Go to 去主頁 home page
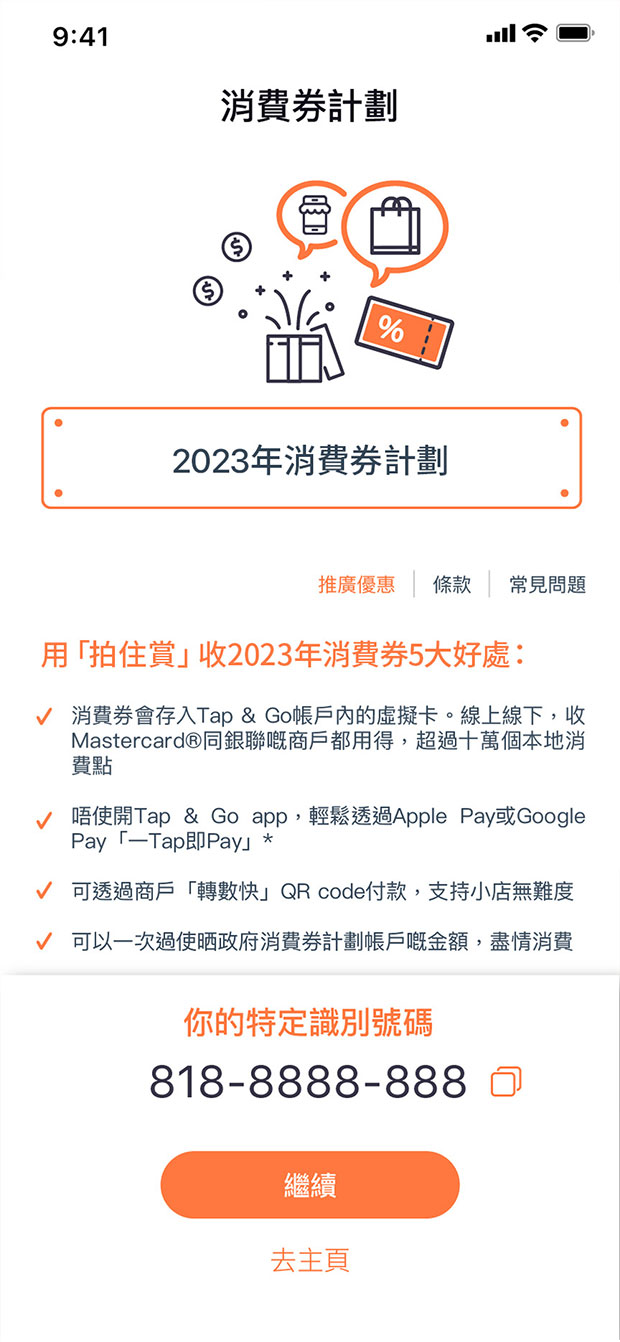 [x=310, y=1260]
